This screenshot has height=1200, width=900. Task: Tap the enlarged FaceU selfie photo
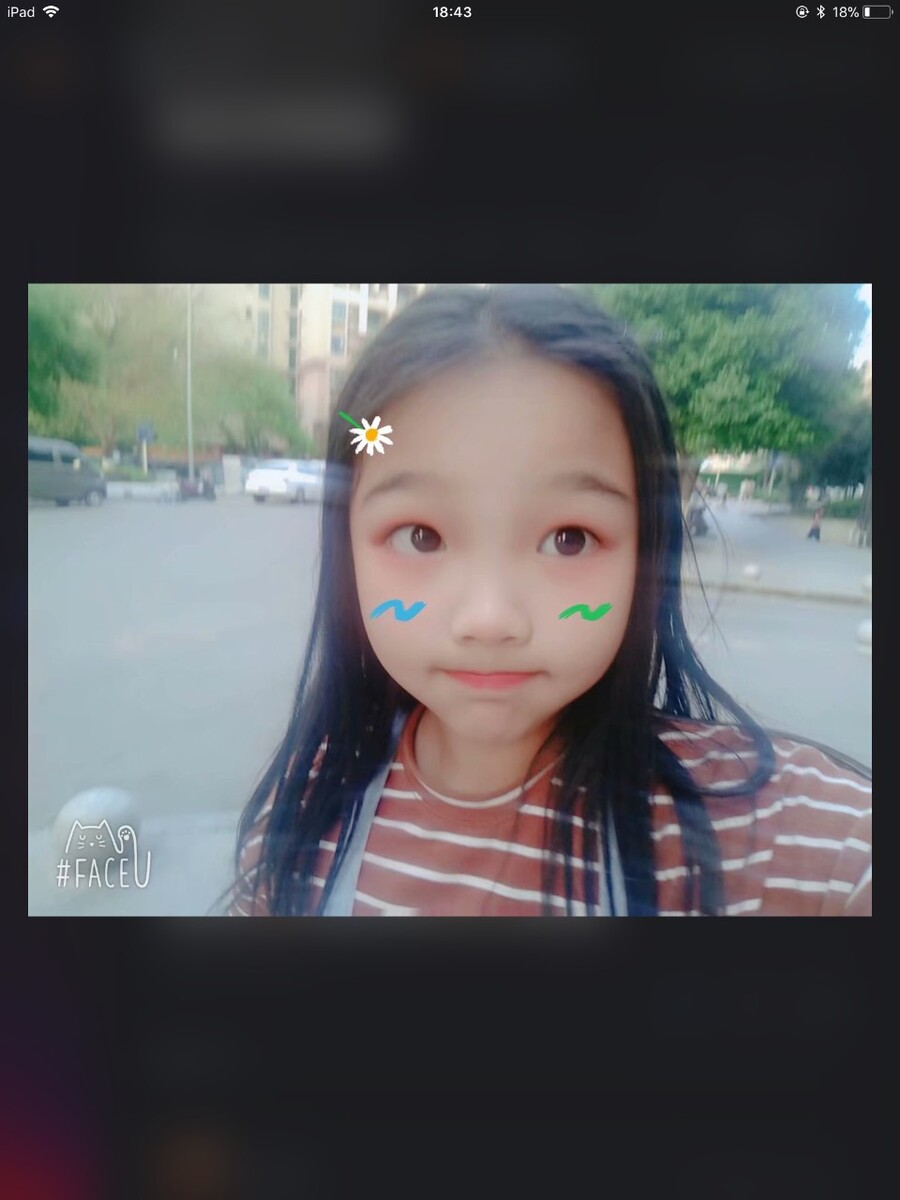450,600
